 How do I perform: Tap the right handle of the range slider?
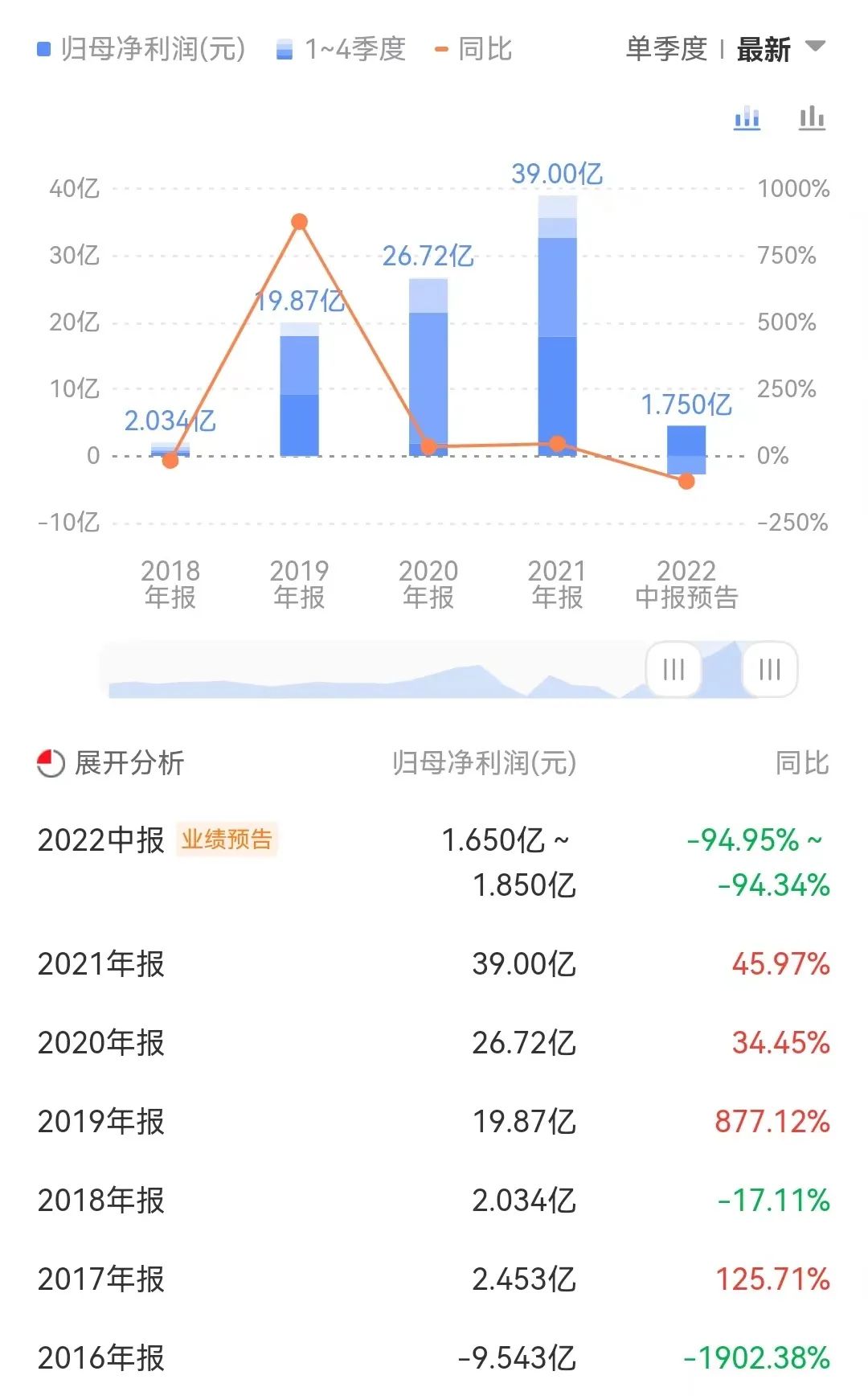769,669
